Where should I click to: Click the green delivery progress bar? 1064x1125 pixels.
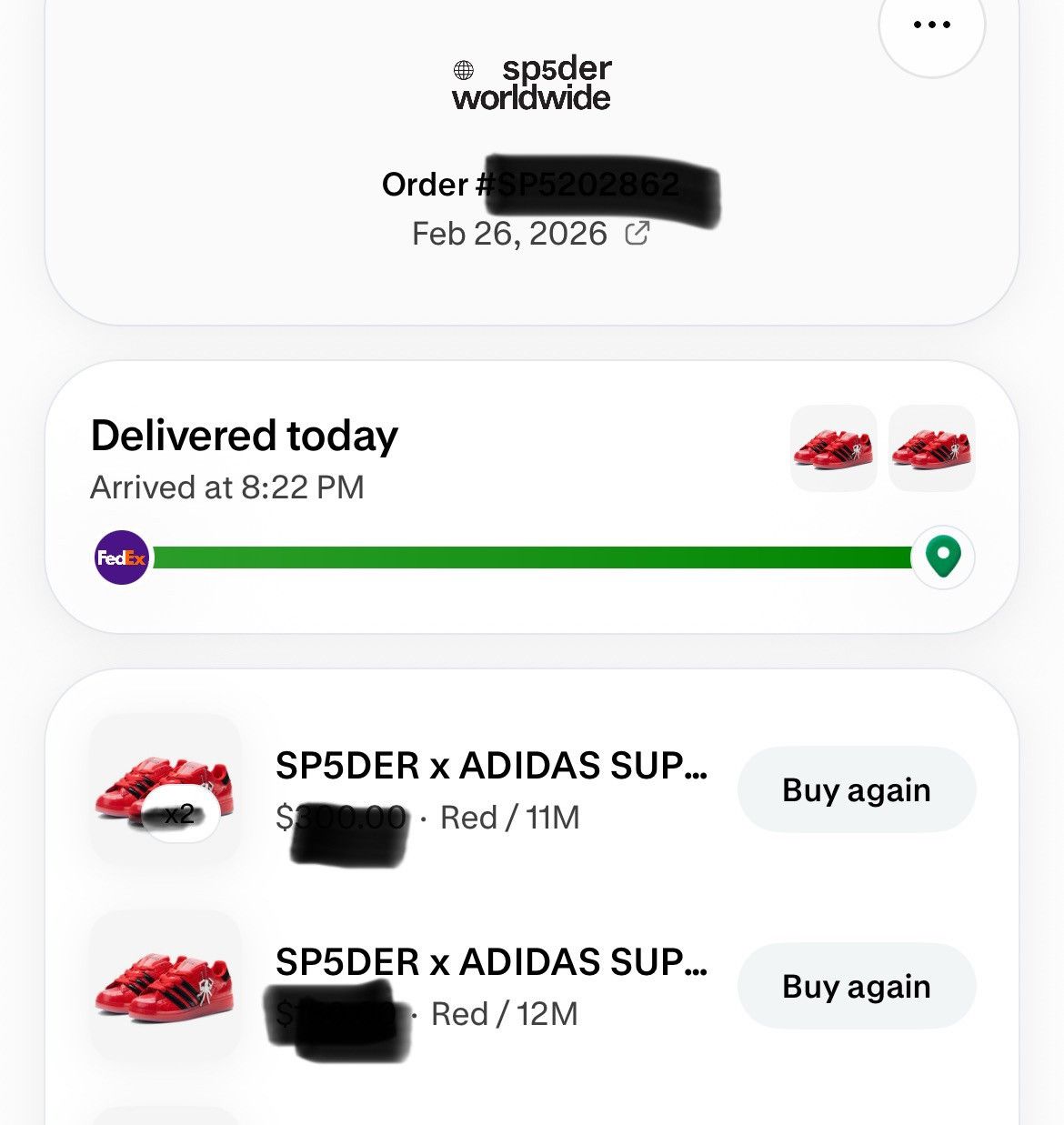click(532, 559)
